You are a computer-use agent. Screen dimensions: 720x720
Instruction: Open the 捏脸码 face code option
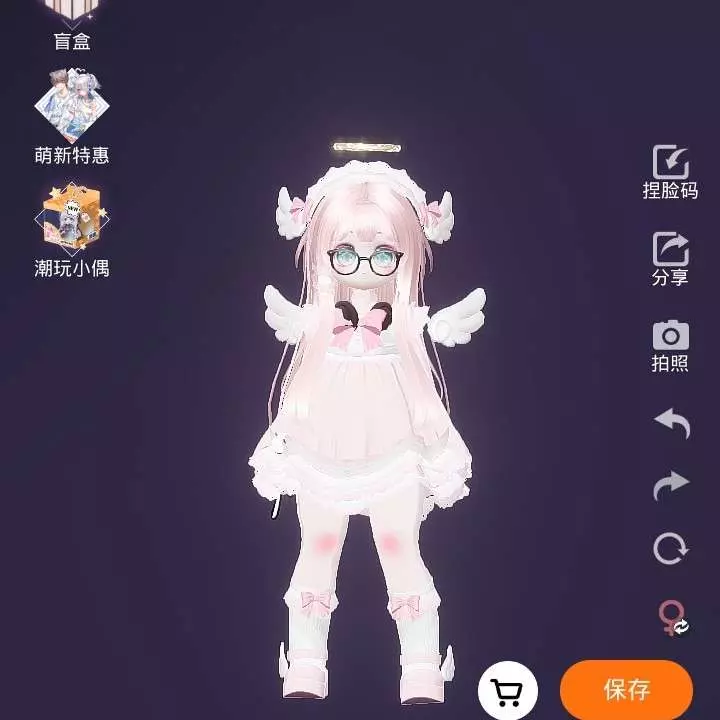click(670, 172)
